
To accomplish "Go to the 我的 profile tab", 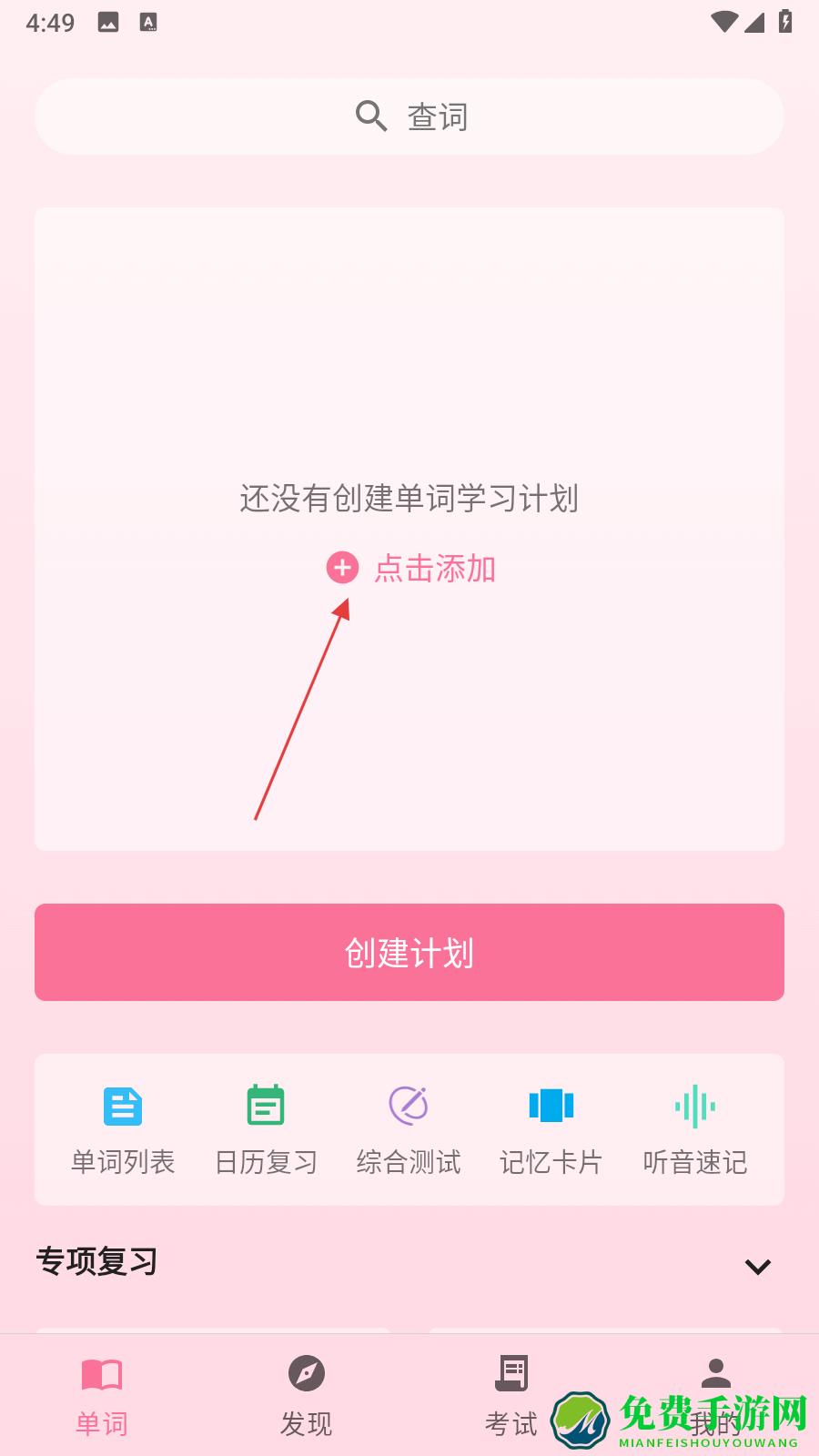I will coord(716,1383).
